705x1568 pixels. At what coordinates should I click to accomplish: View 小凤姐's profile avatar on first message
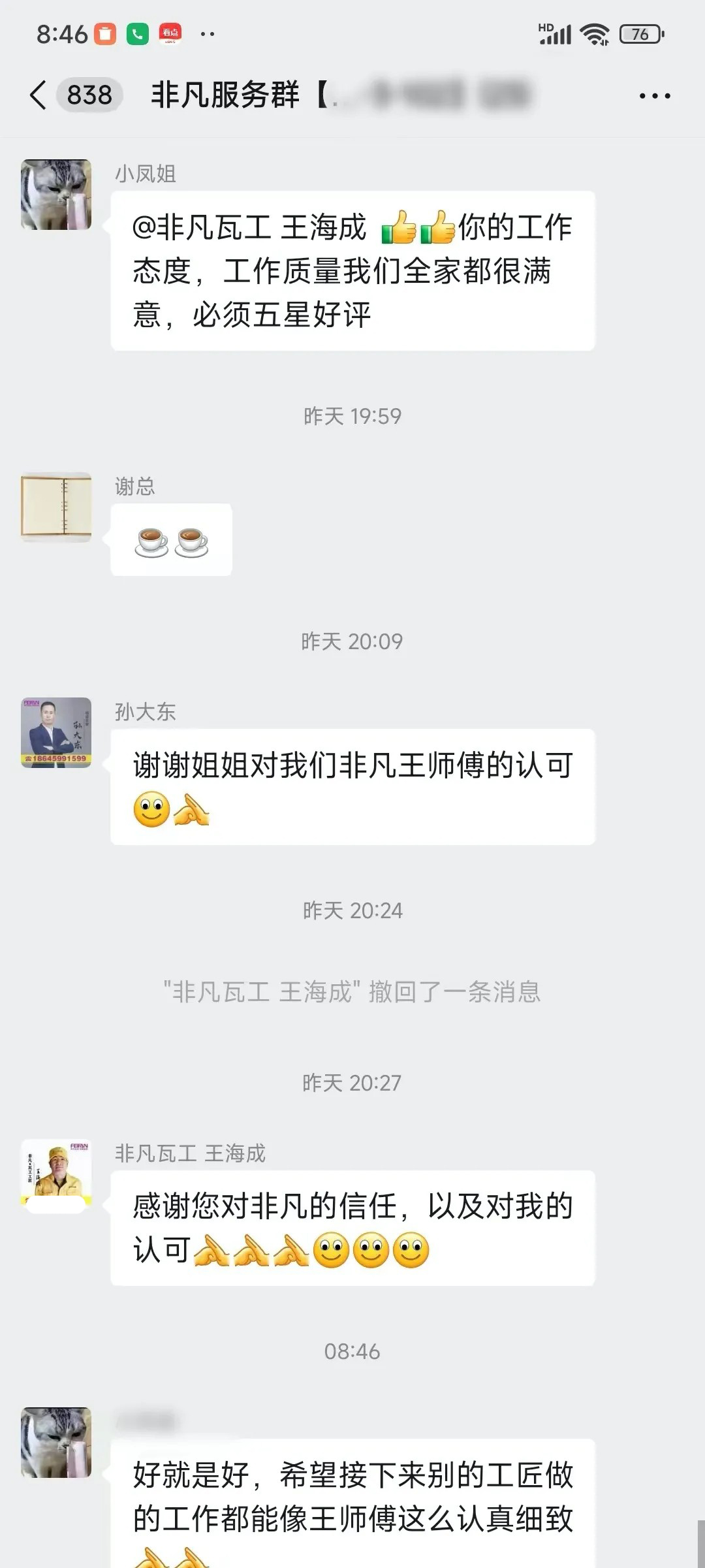pyautogui.click(x=56, y=195)
